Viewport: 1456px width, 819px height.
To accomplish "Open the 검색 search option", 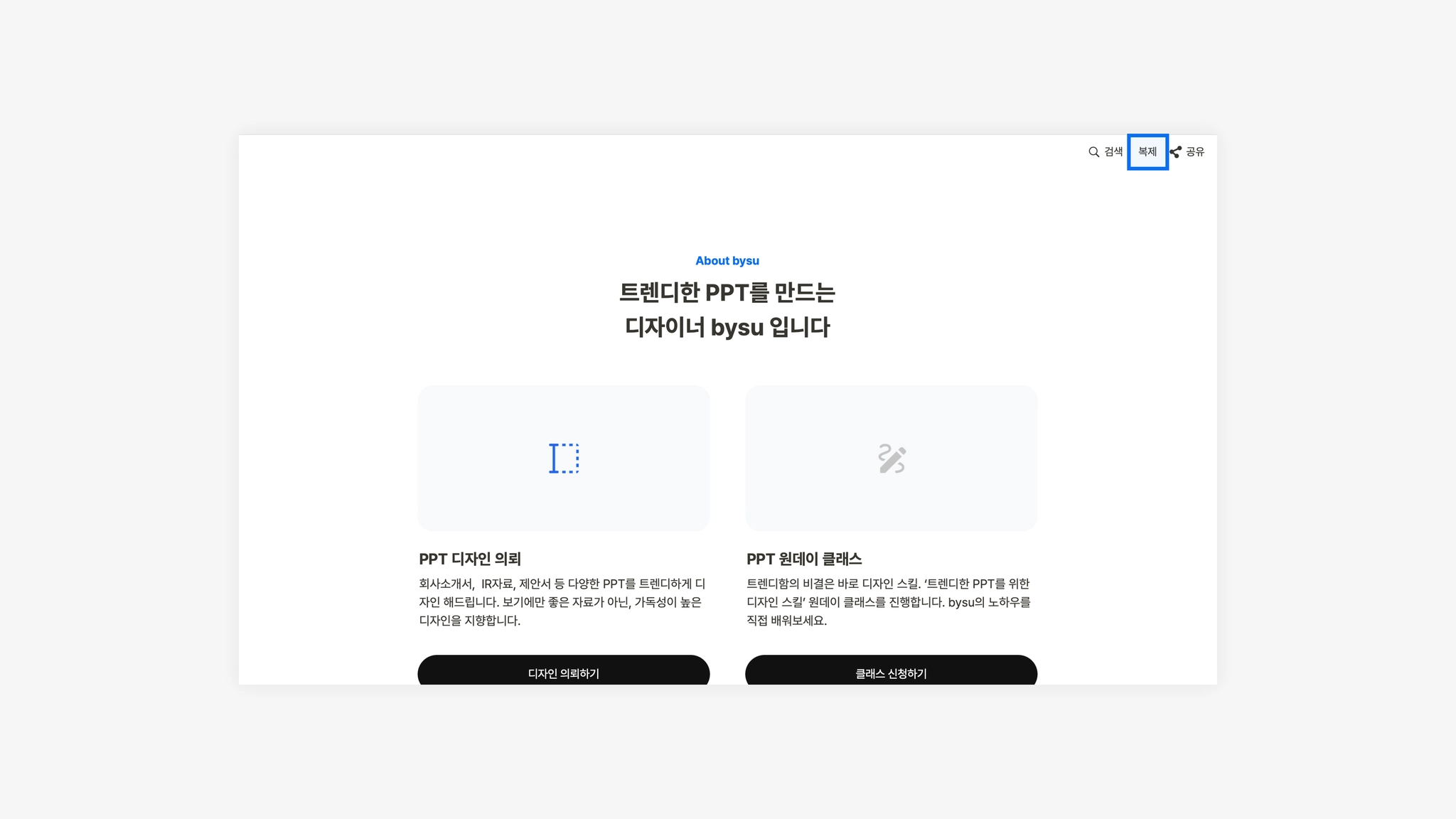I will coord(1106,152).
